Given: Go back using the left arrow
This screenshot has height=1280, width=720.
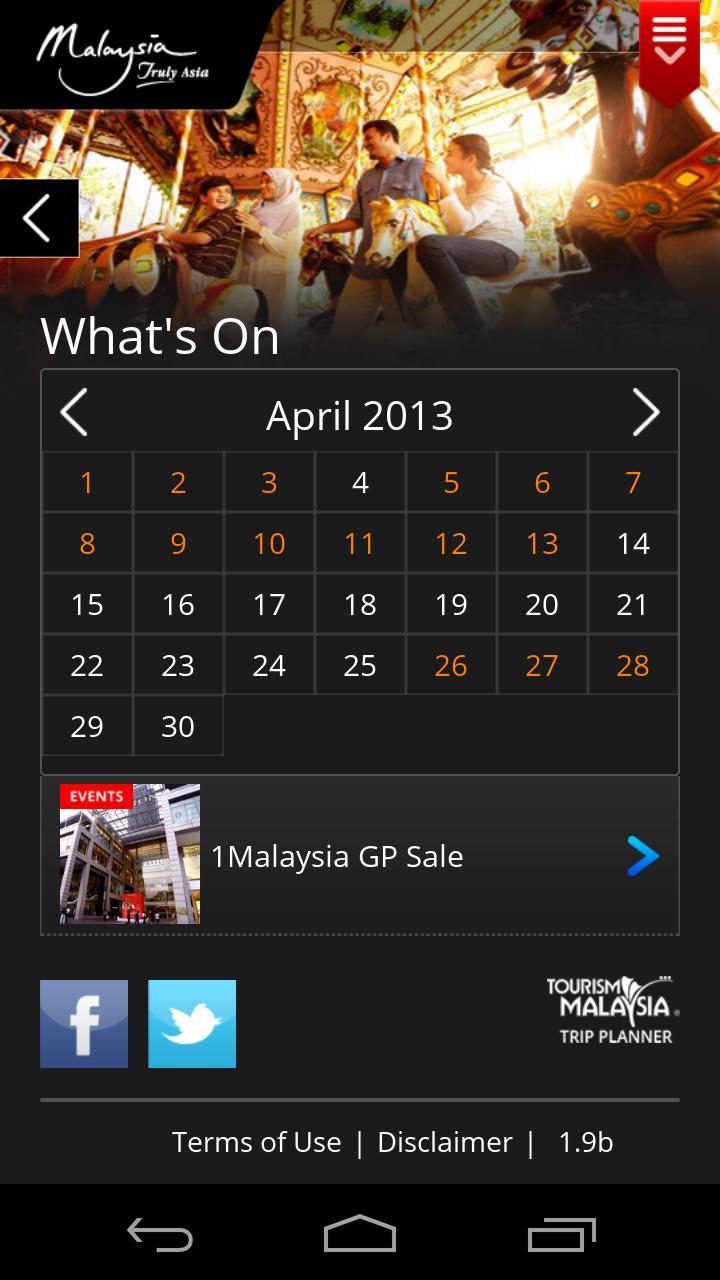Looking at the screenshot, I should 38,219.
